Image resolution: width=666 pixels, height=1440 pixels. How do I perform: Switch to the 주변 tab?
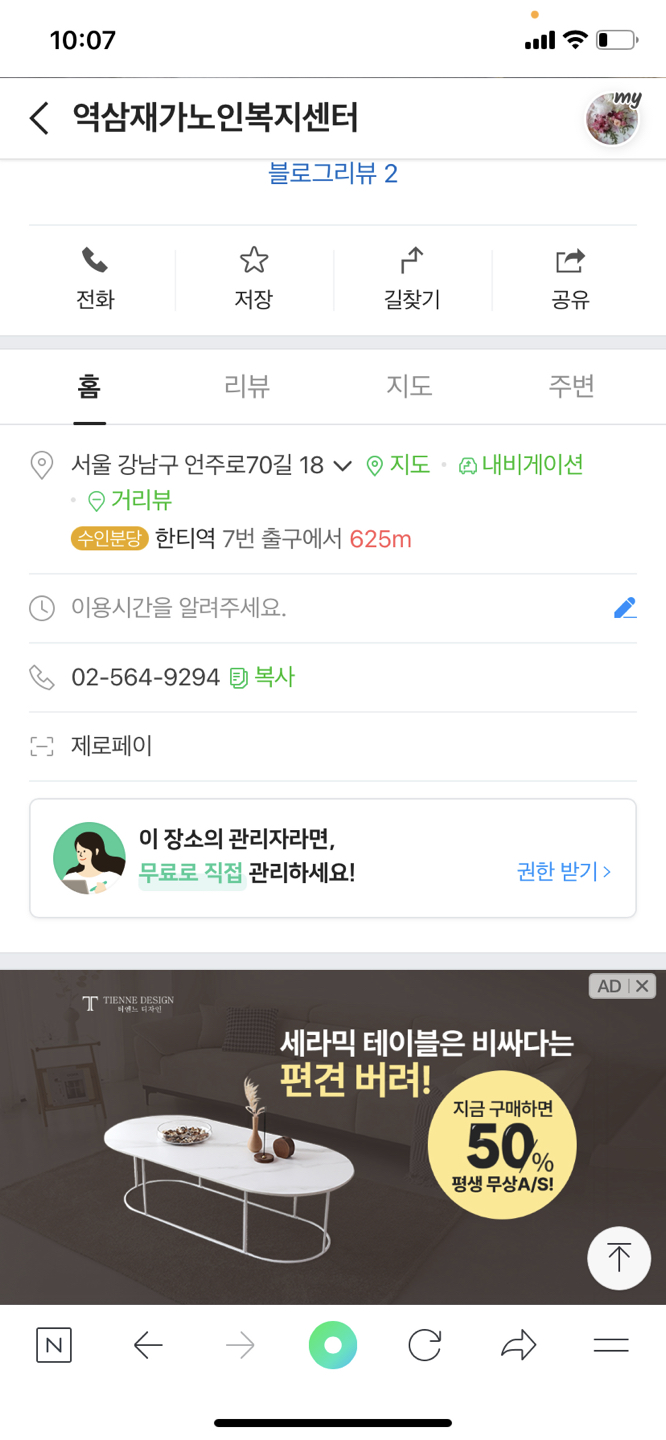tap(571, 386)
